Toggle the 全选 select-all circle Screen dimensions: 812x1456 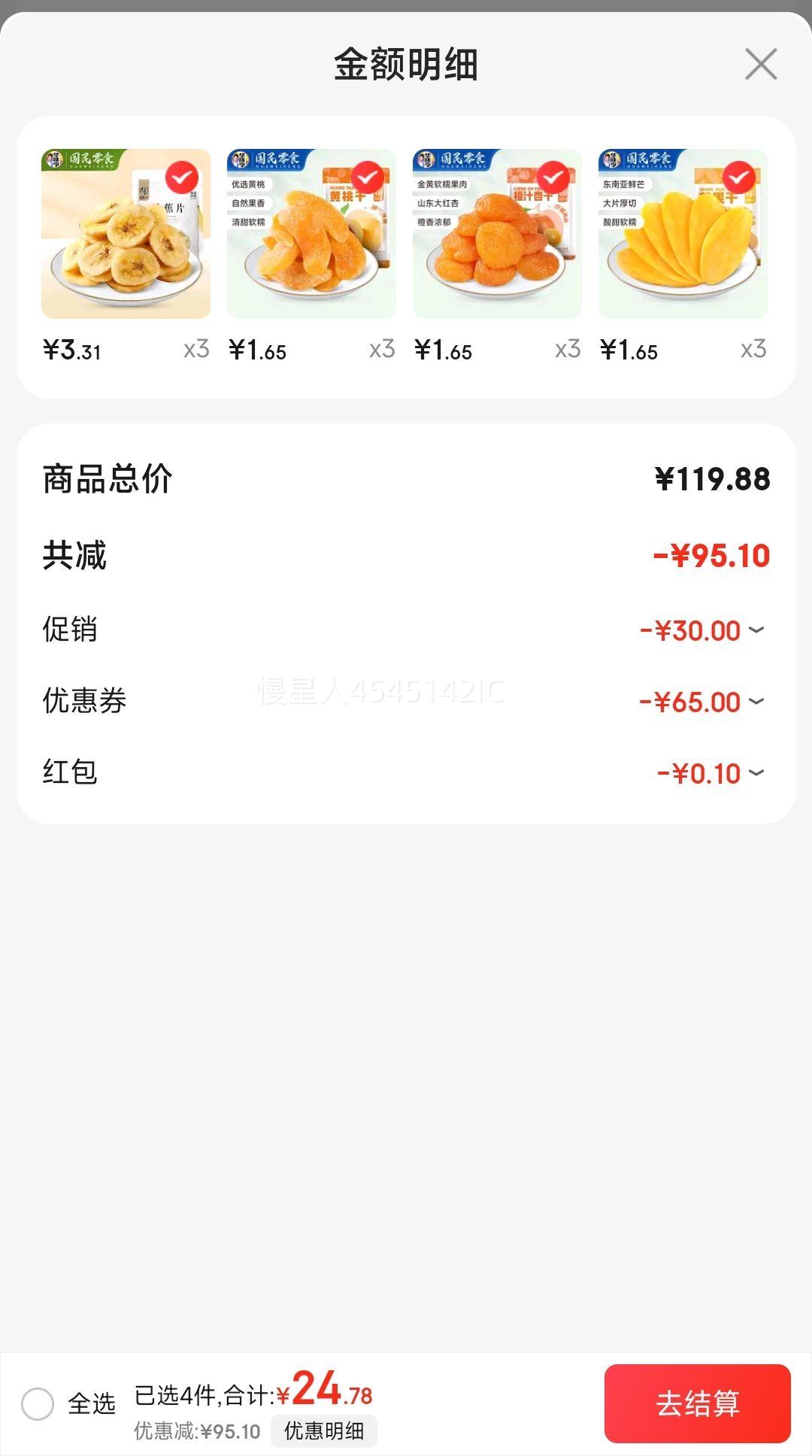coord(38,1403)
